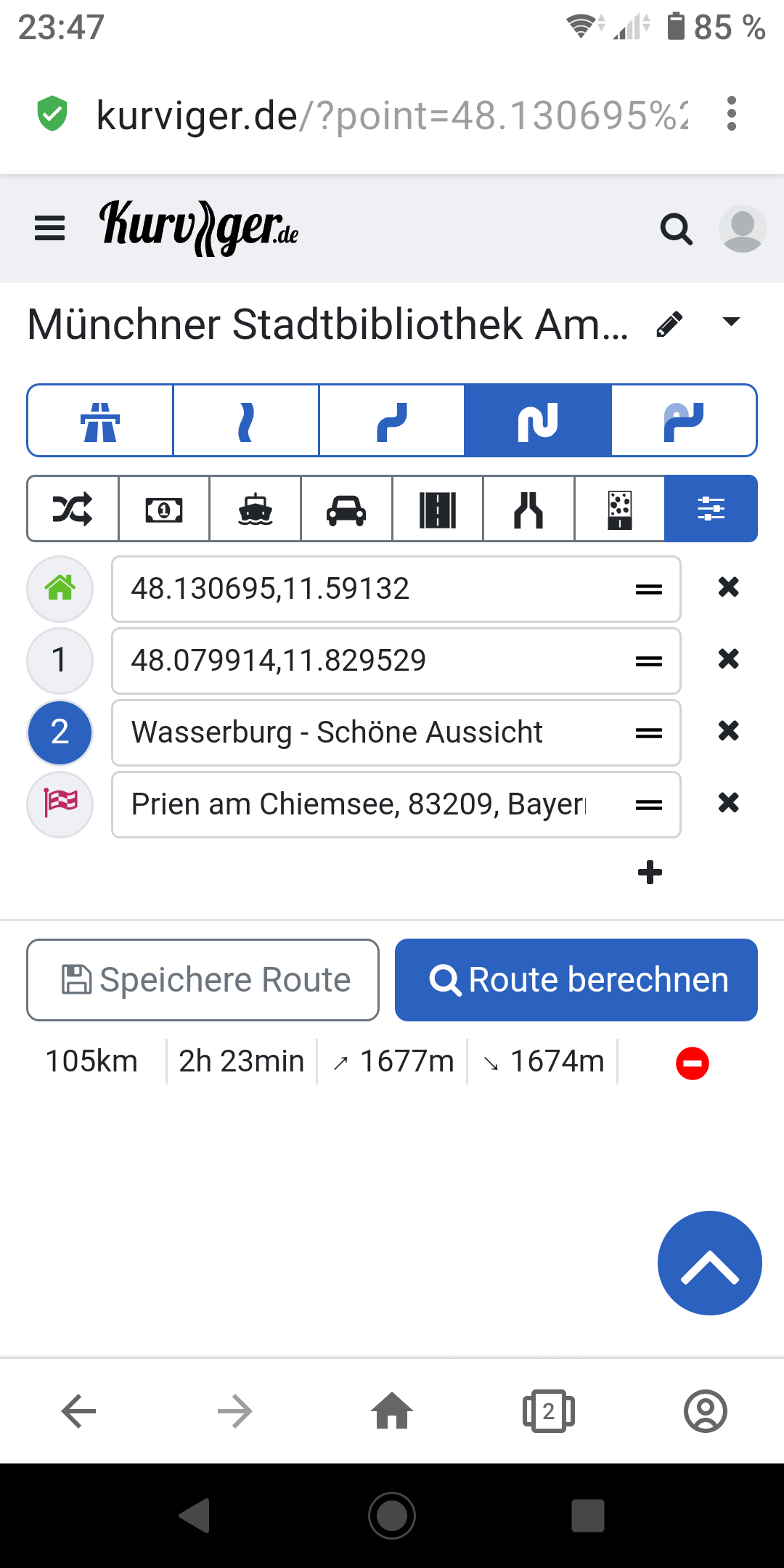Add a new waypoint with plus
The height and width of the screenshot is (1568, 784).
click(650, 872)
